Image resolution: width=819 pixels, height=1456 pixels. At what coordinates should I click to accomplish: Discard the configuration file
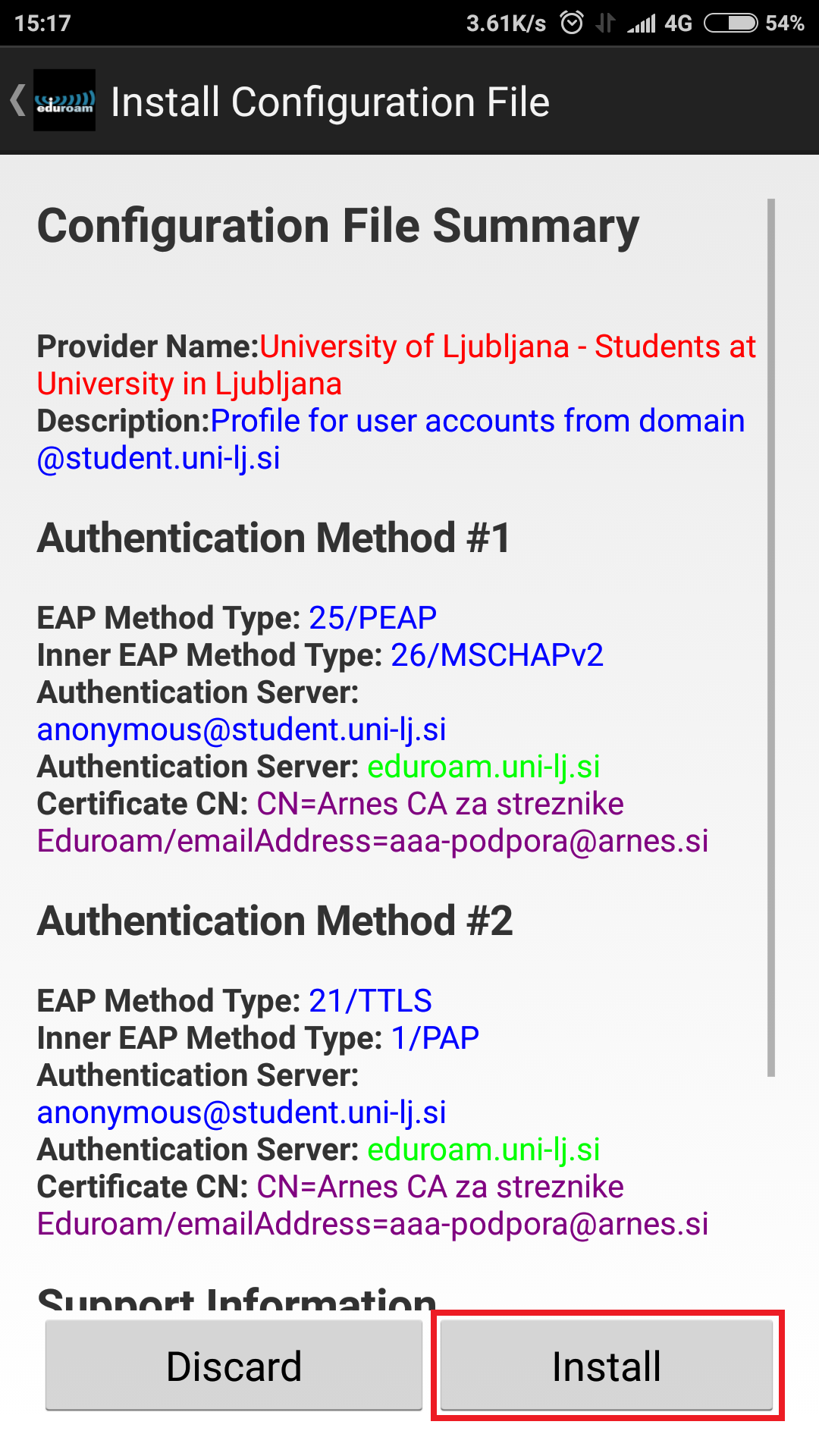[x=234, y=1365]
